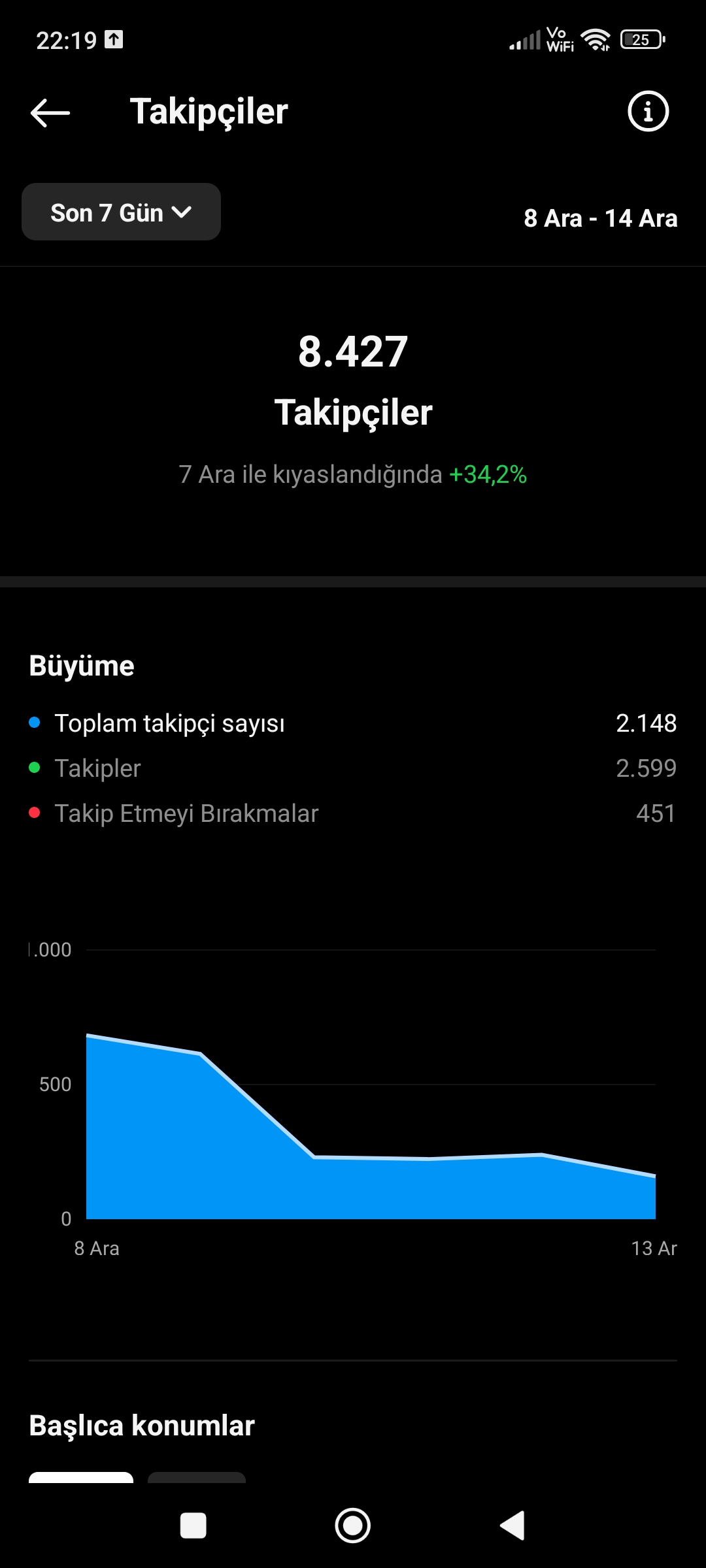Go back using the top arrow

(50, 112)
